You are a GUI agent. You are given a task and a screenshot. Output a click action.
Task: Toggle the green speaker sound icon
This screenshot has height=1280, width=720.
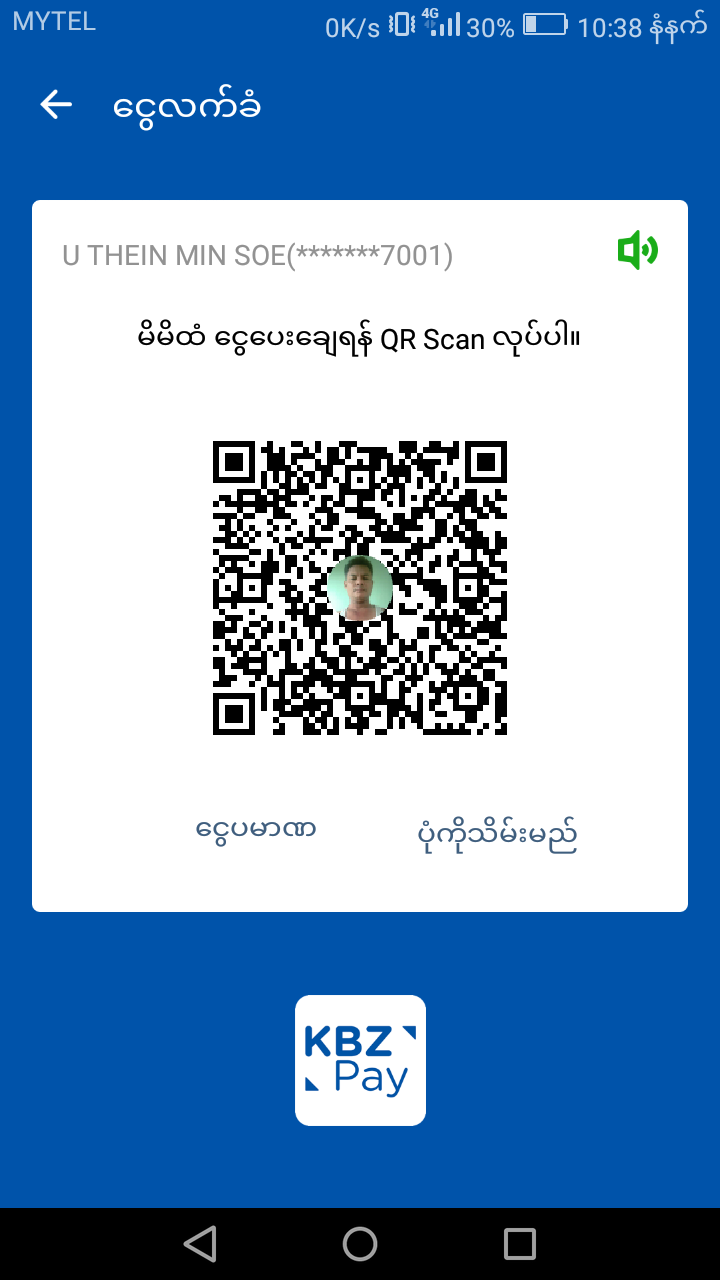[x=637, y=250]
